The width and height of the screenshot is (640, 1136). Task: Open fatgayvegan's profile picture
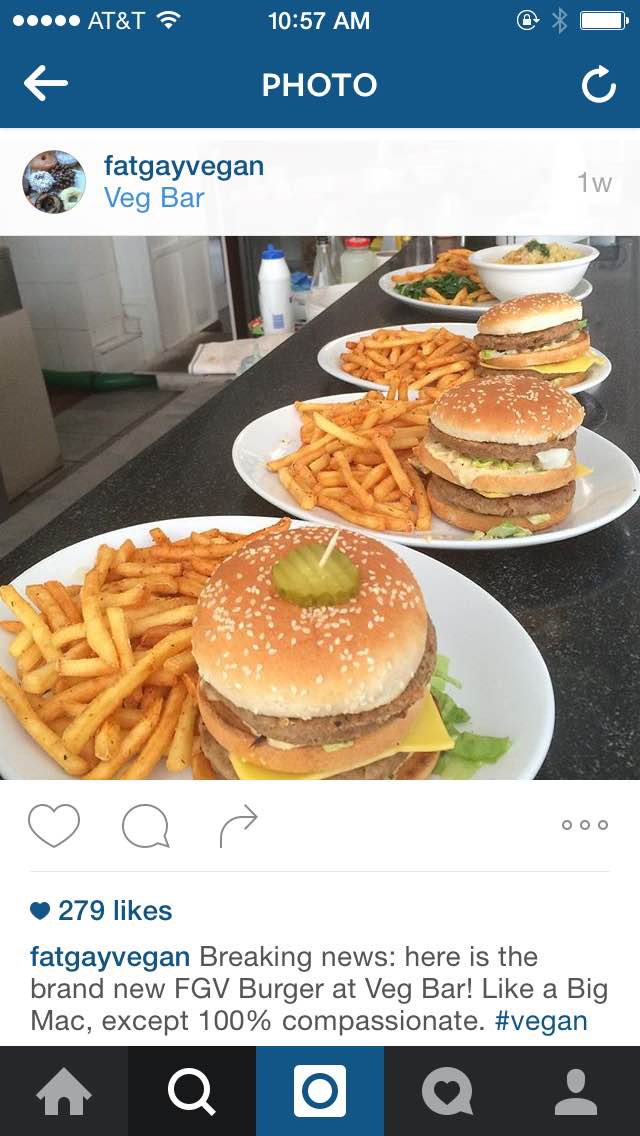54,181
